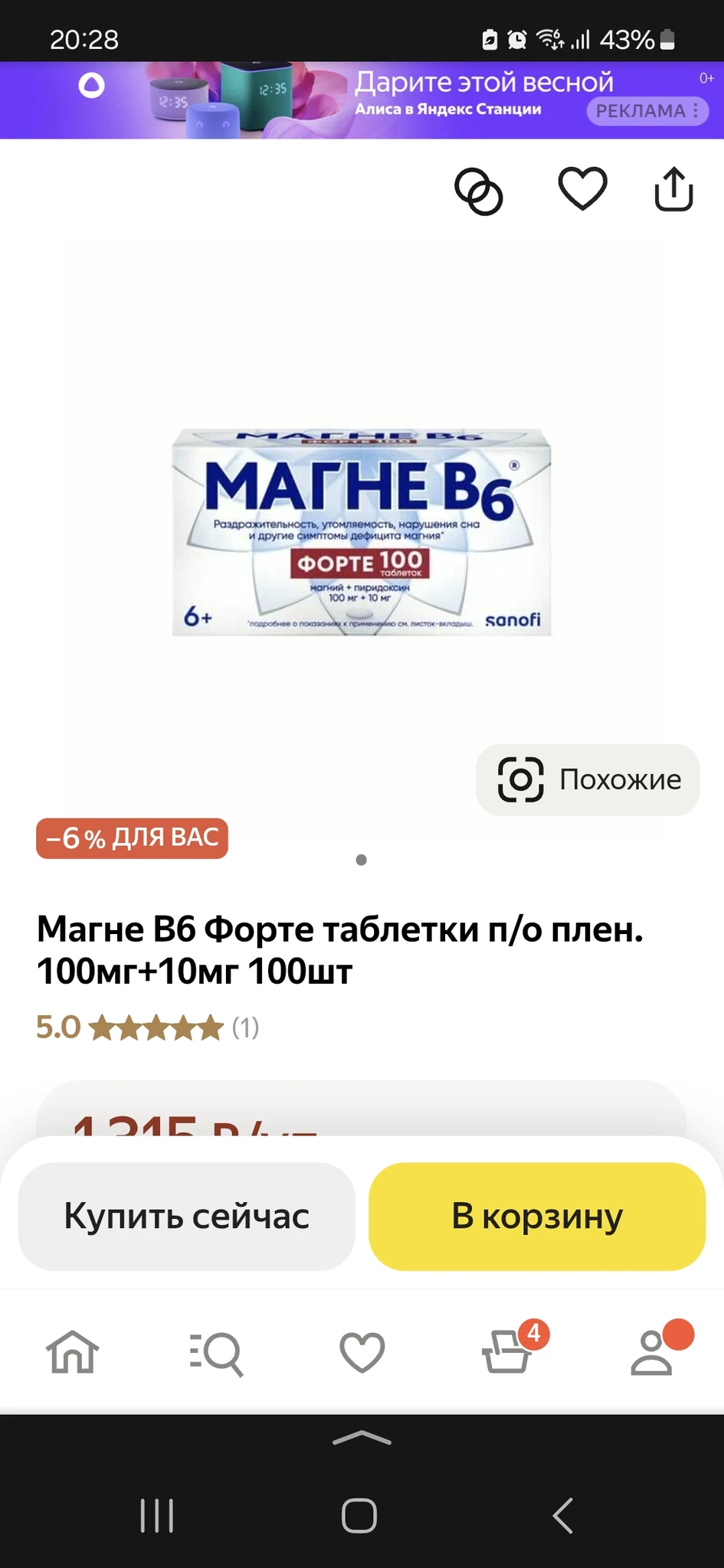Find similar items via Похожие
The width and height of the screenshot is (724, 1568).
point(588,779)
